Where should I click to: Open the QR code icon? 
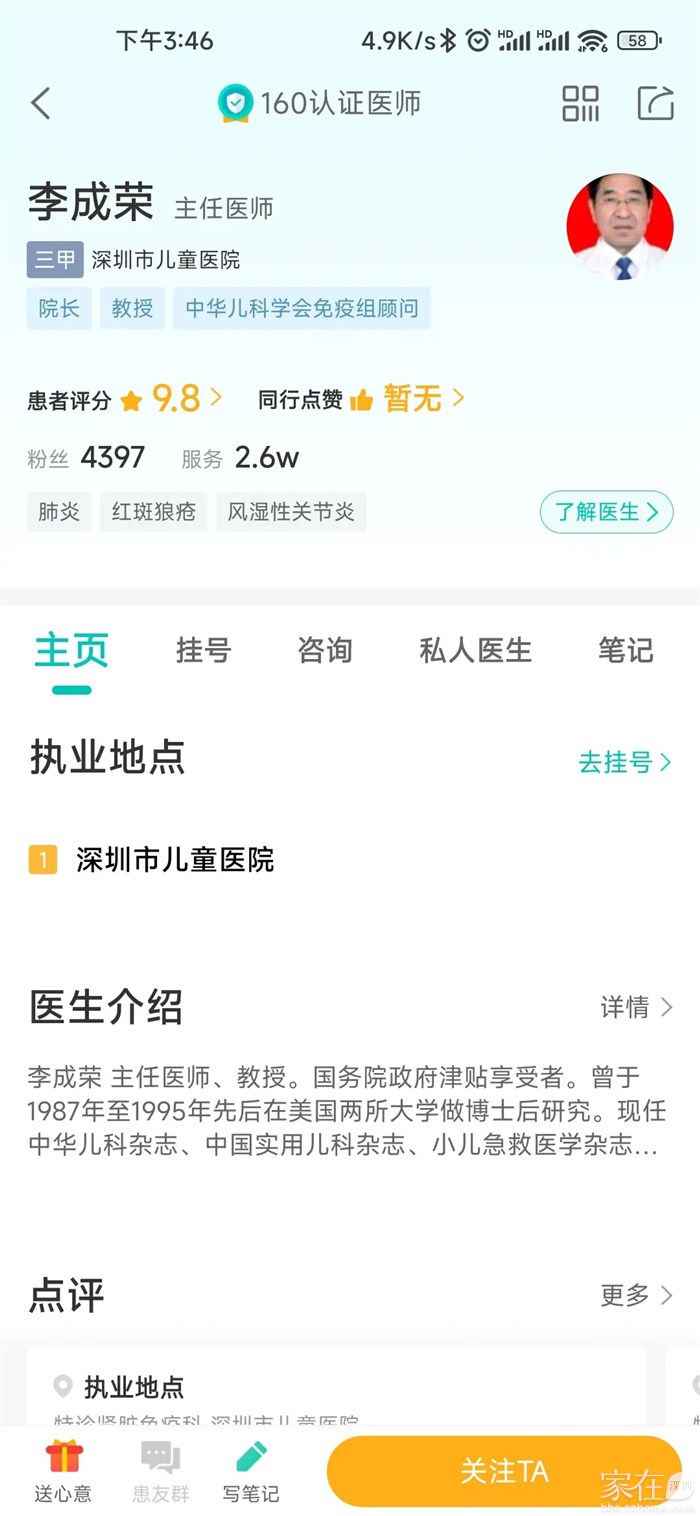coord(580,103)
